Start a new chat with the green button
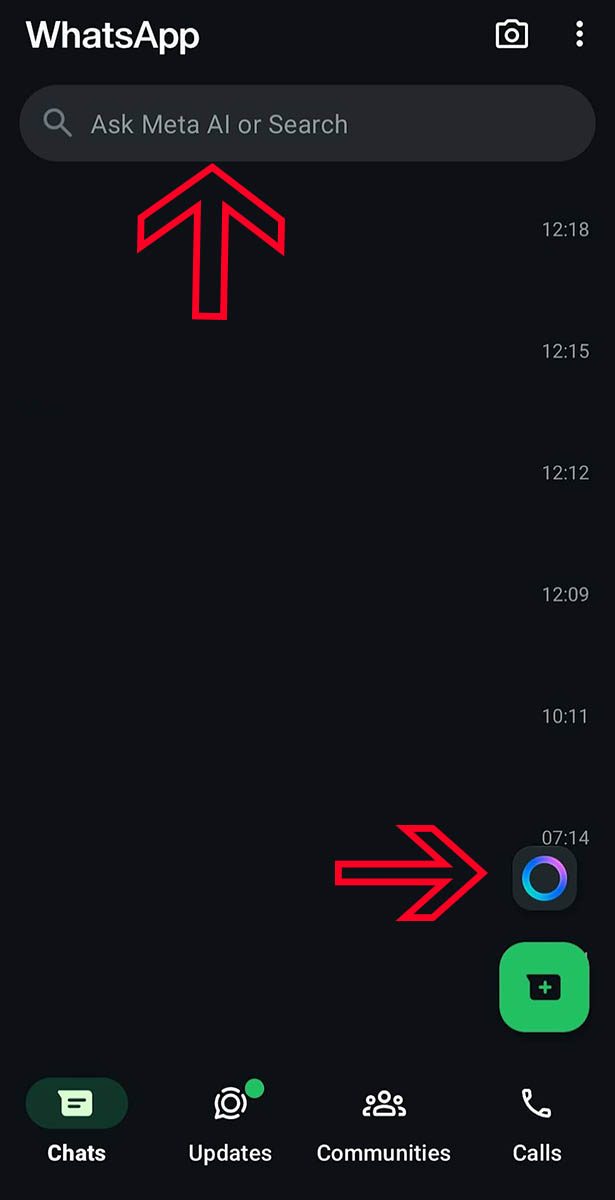 click(x=544, y=987)
